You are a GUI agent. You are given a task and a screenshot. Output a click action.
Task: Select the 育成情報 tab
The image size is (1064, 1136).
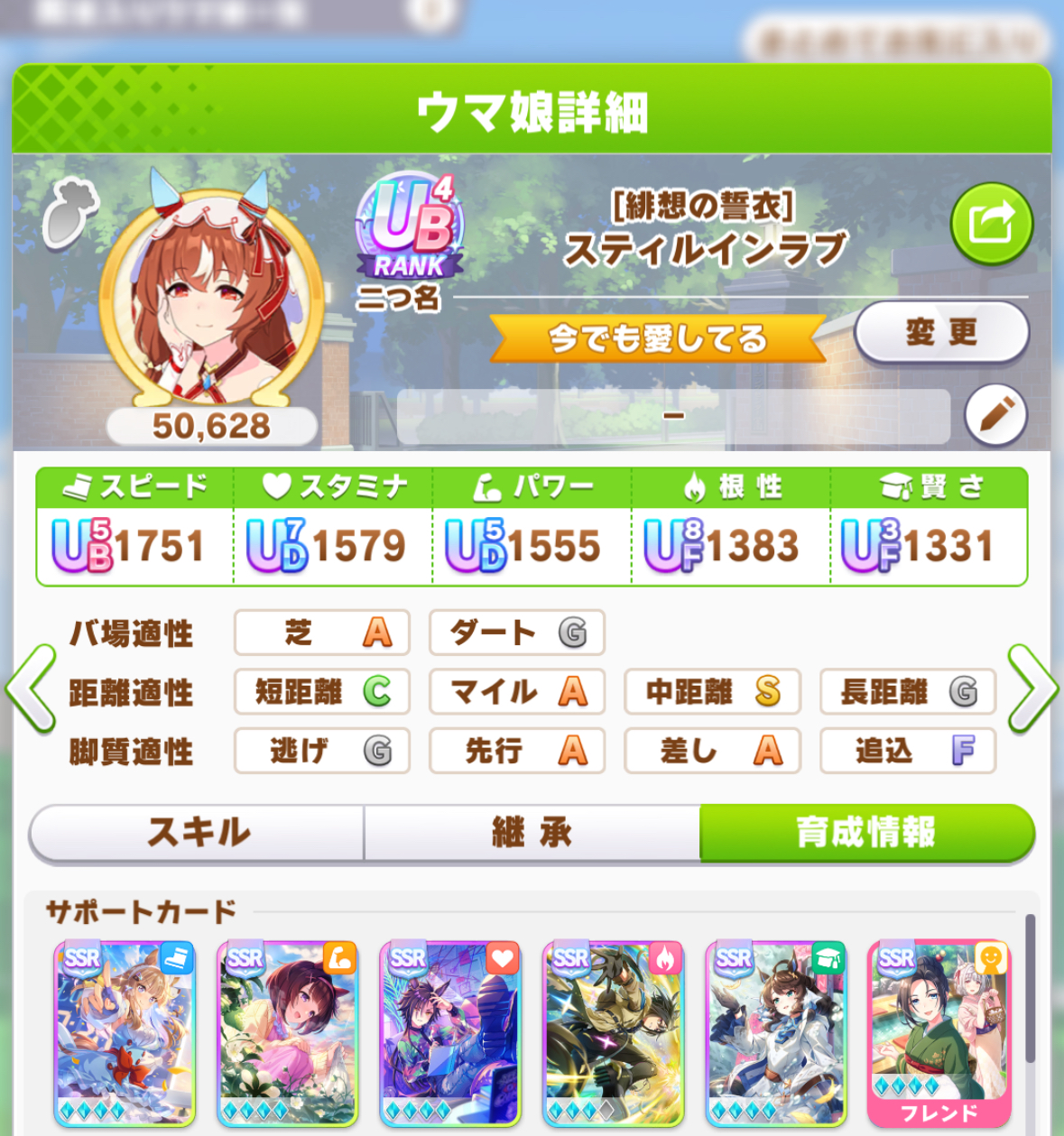tap(865, 833)
